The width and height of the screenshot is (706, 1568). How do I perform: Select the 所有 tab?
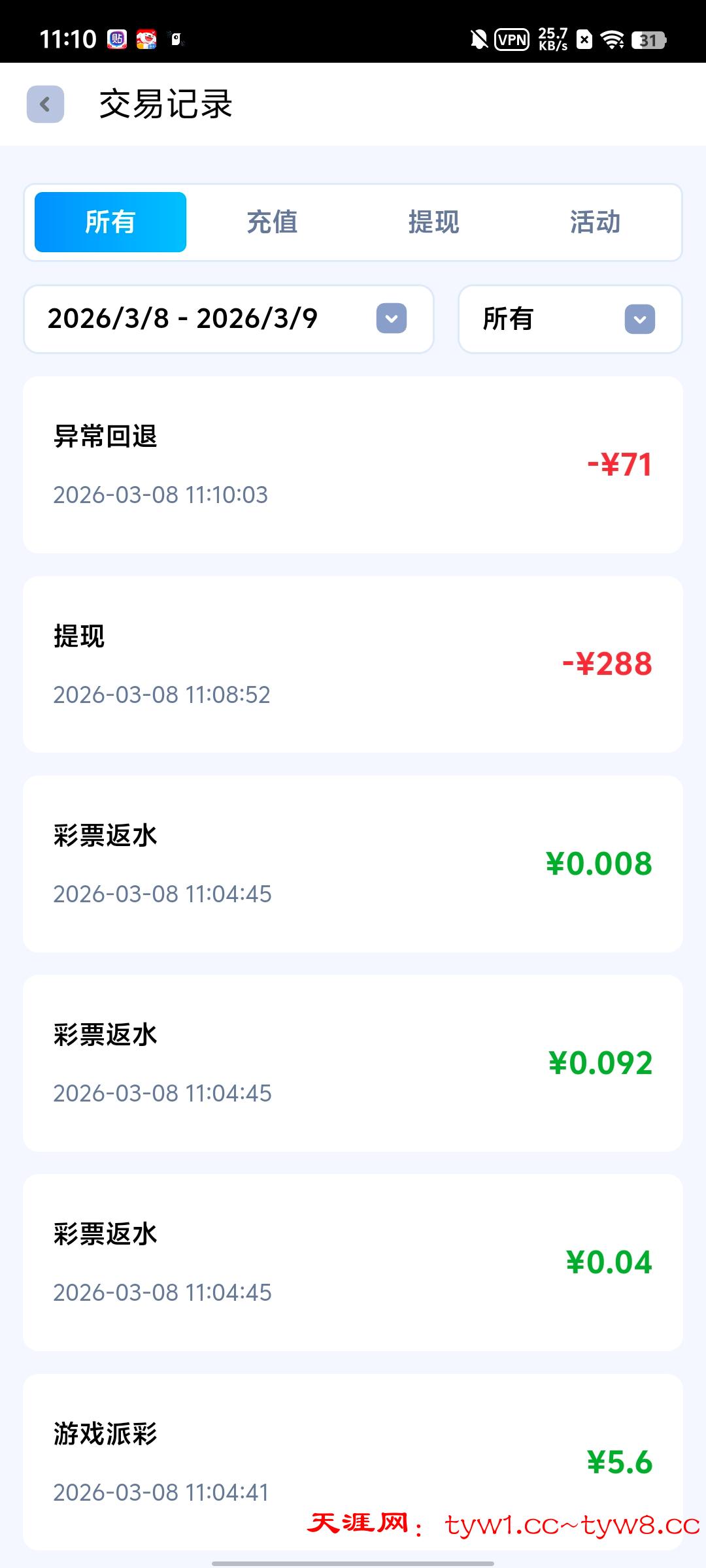tap(110, 222)
